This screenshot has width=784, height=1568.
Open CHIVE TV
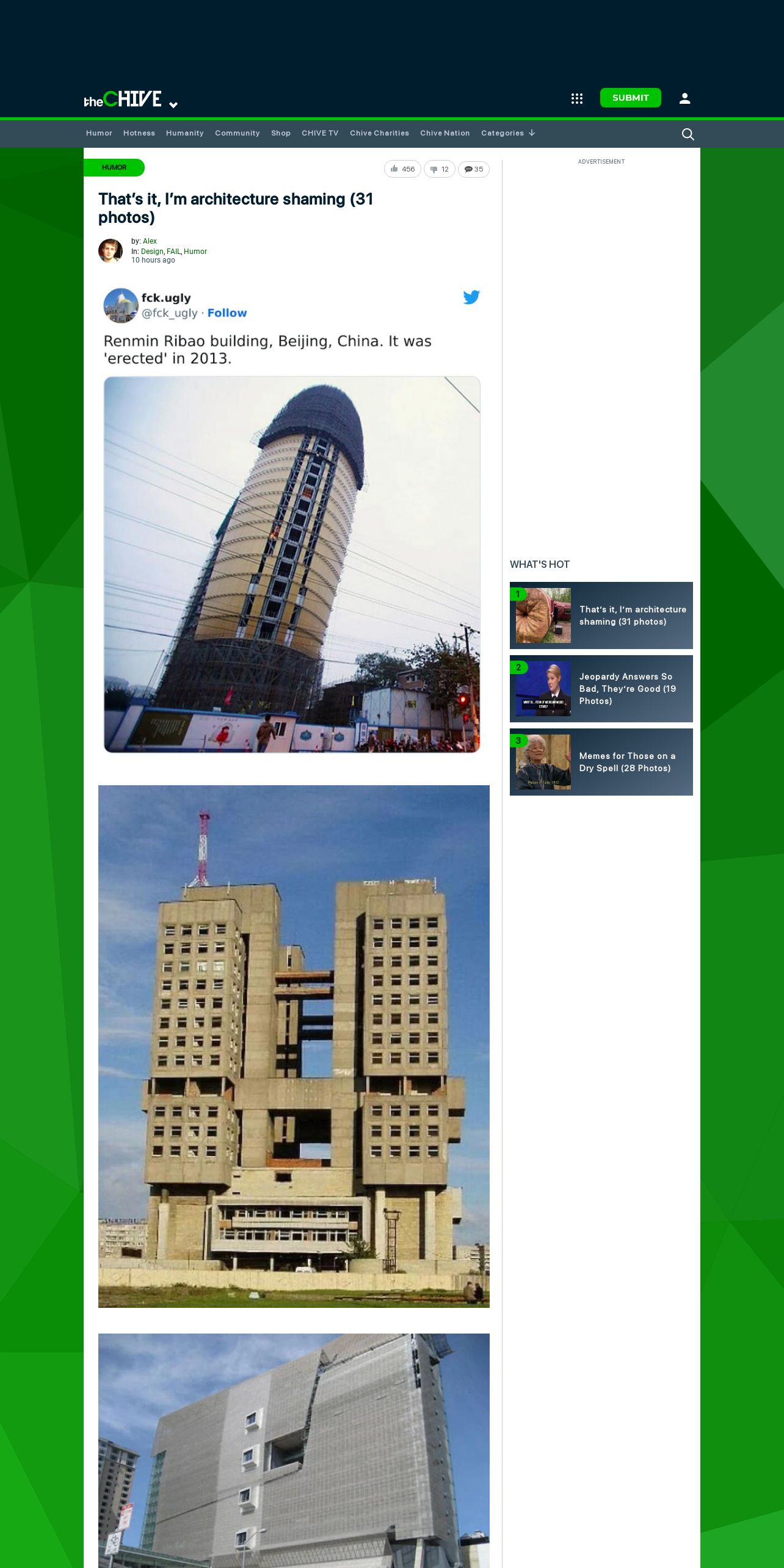coord(319,133)
